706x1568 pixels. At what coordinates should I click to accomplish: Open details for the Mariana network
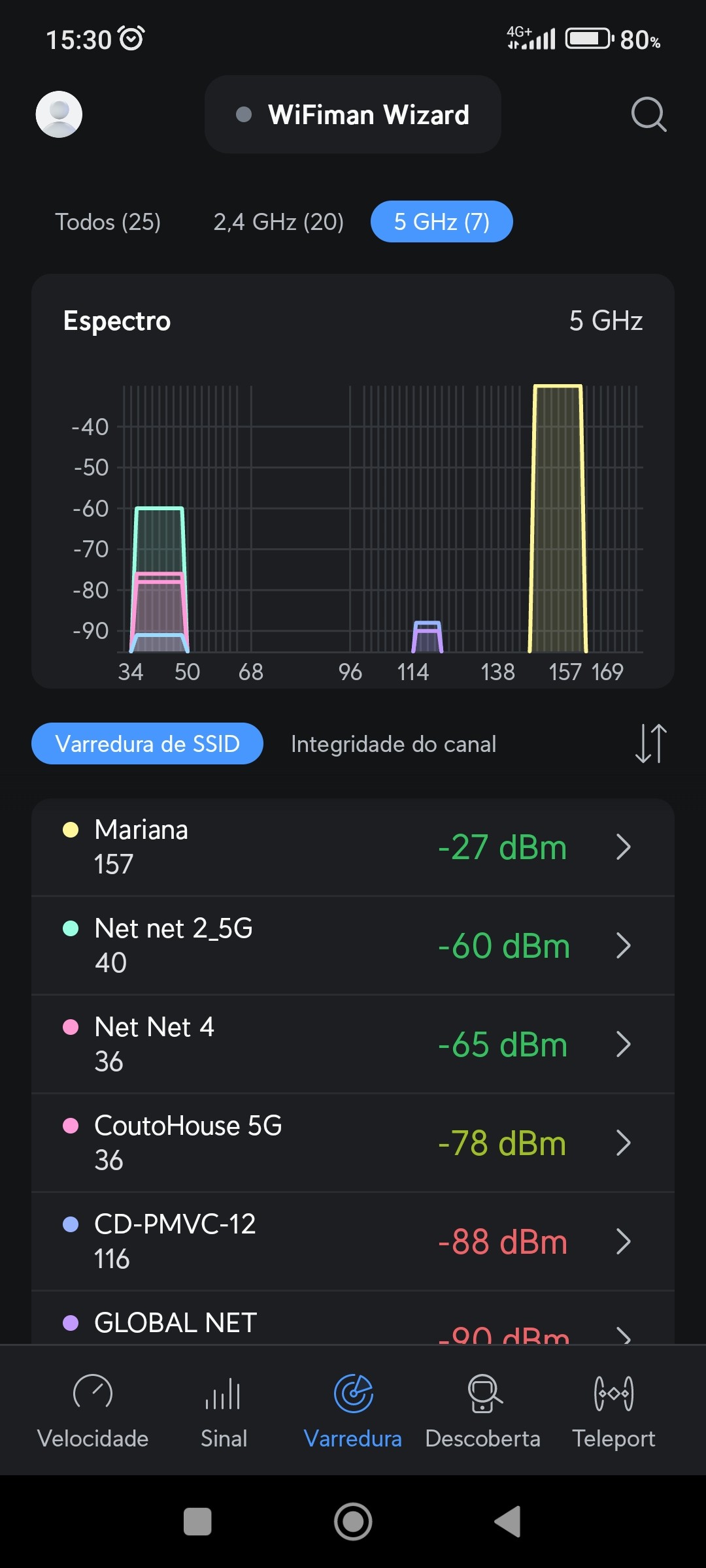click(x=353, y=847)
